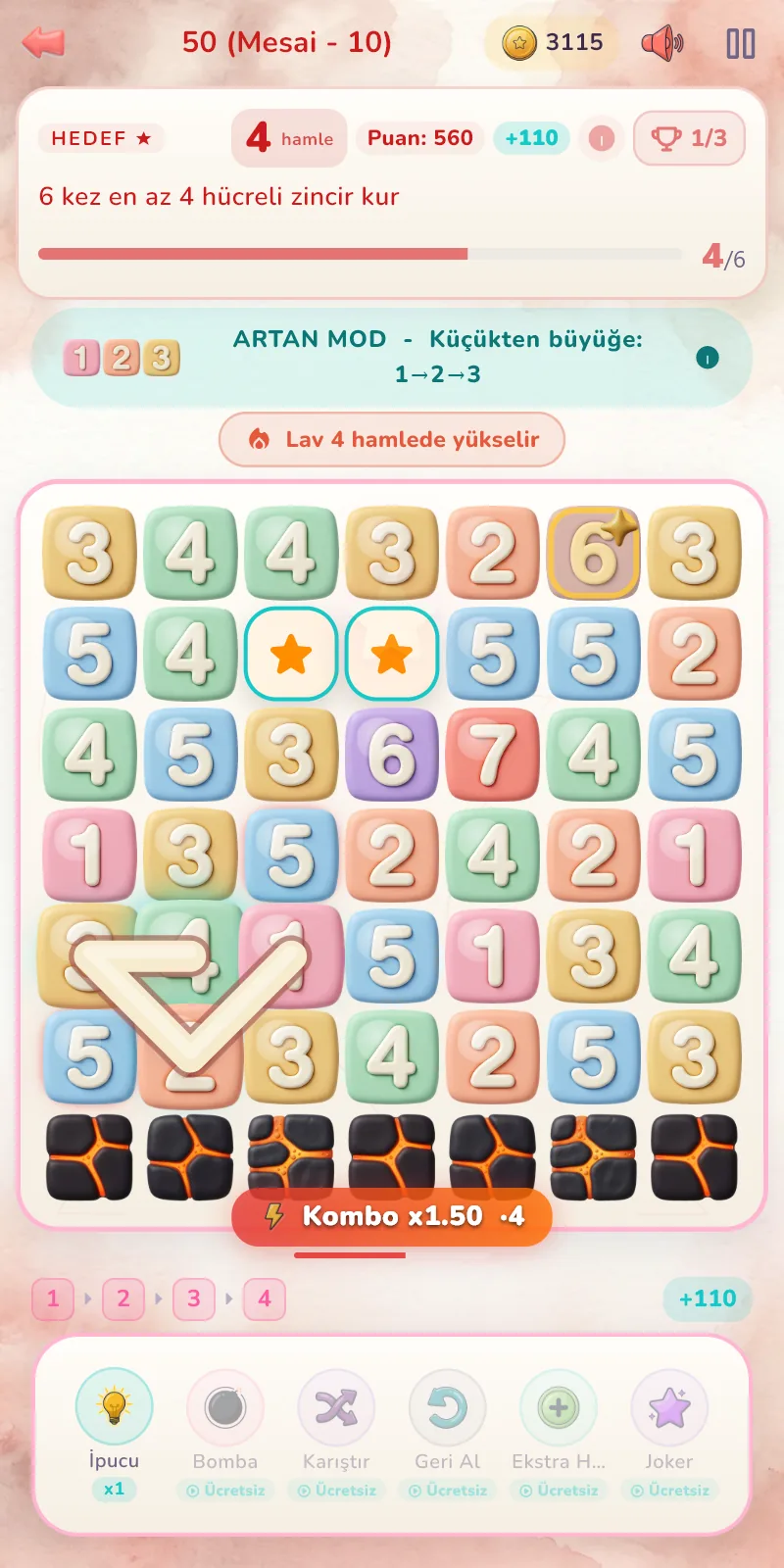Go back with the red arrow
This screenshot has width=784, height=1568.
[x=43, y=42]
